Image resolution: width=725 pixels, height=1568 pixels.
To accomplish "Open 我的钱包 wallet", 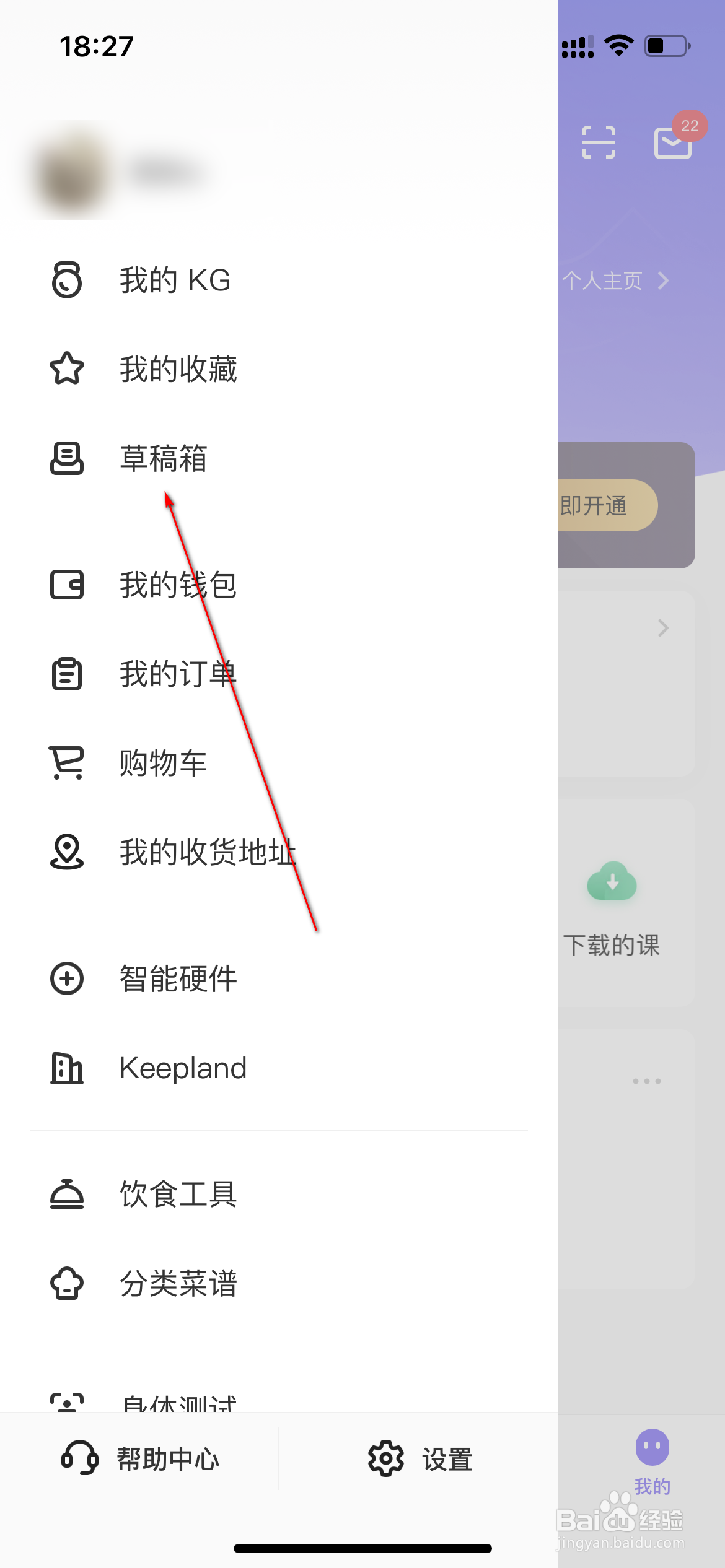I will pyautogui.click(x=177, y=585).
